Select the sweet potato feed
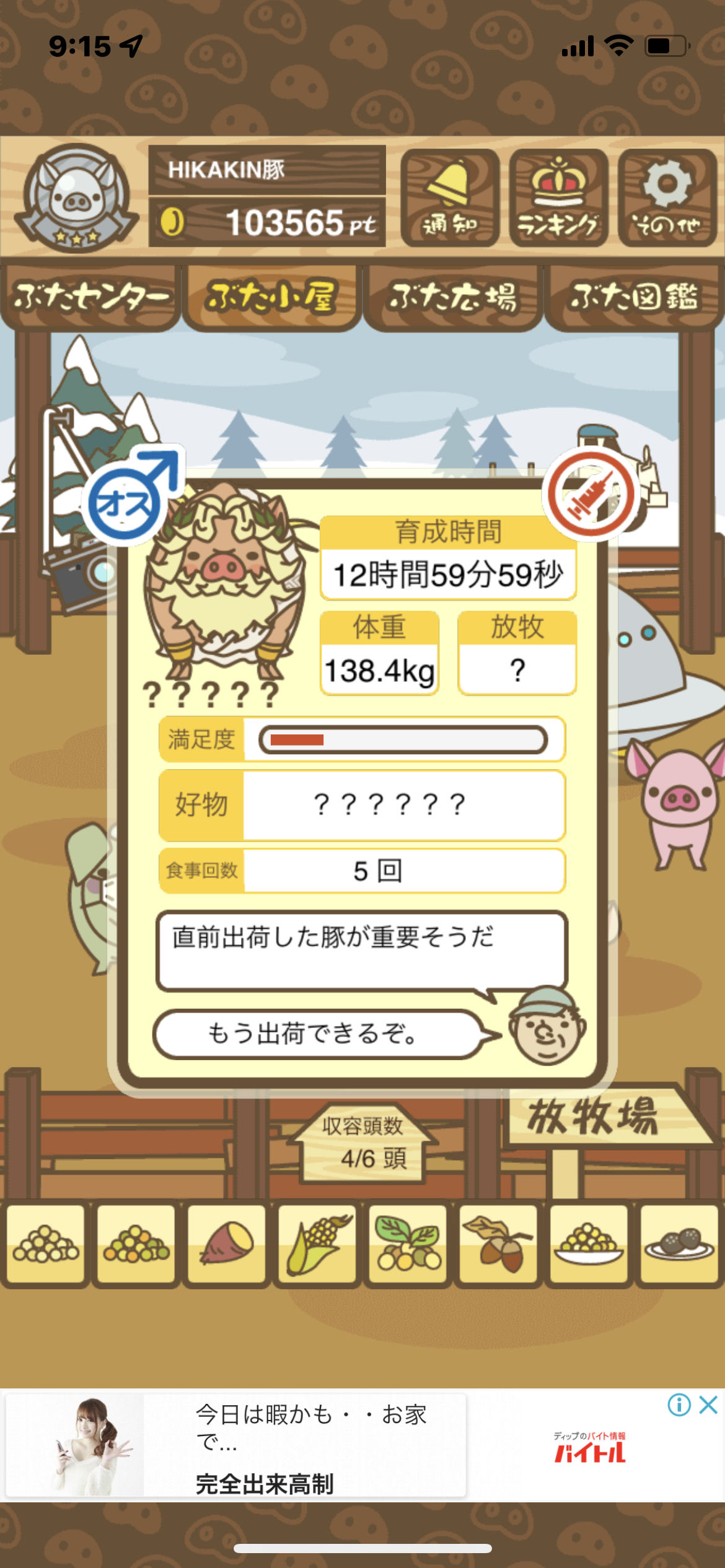725x1568 pixels. pos(227,1243)
